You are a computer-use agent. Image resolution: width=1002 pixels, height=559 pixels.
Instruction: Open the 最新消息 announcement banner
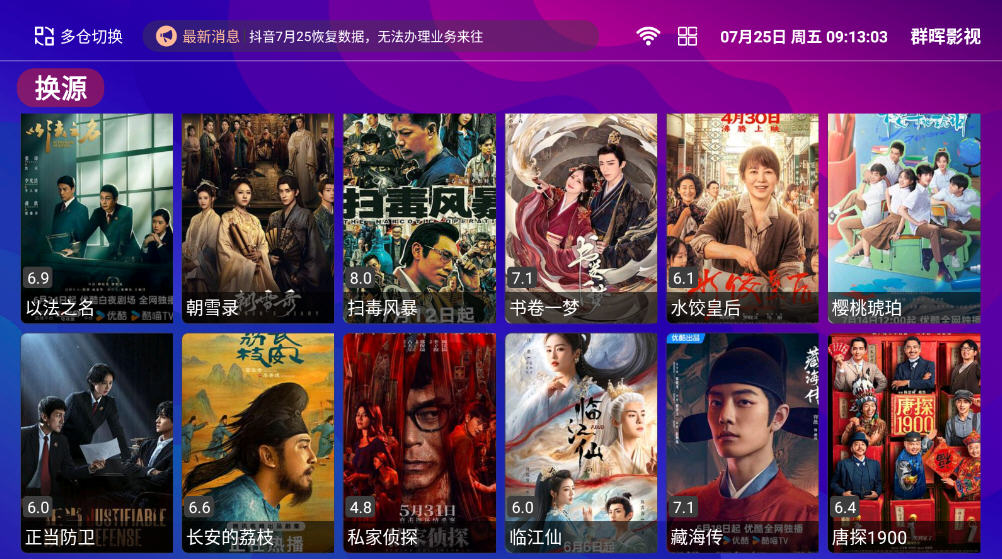370,37
